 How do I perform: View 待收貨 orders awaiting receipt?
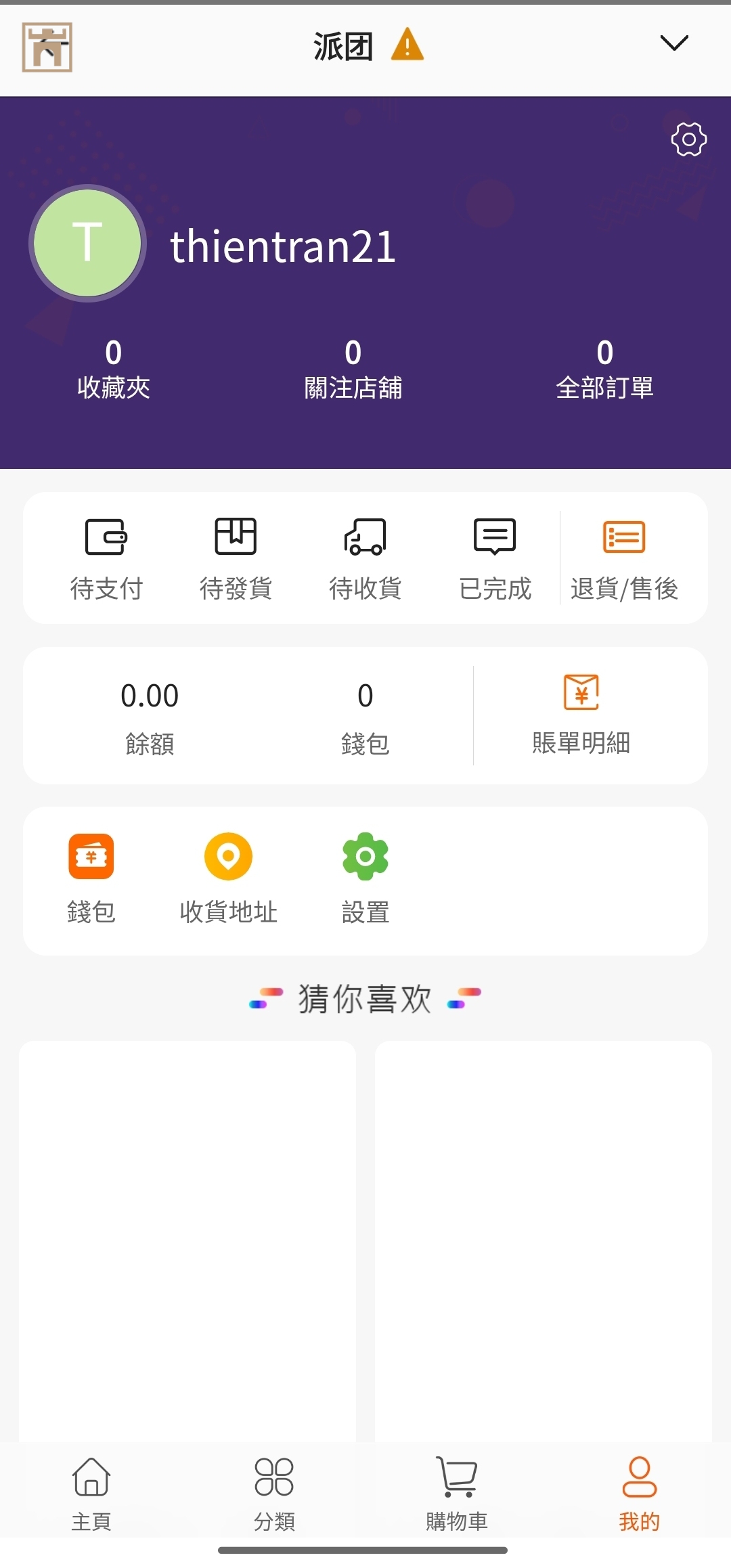(x=365, y=558)
